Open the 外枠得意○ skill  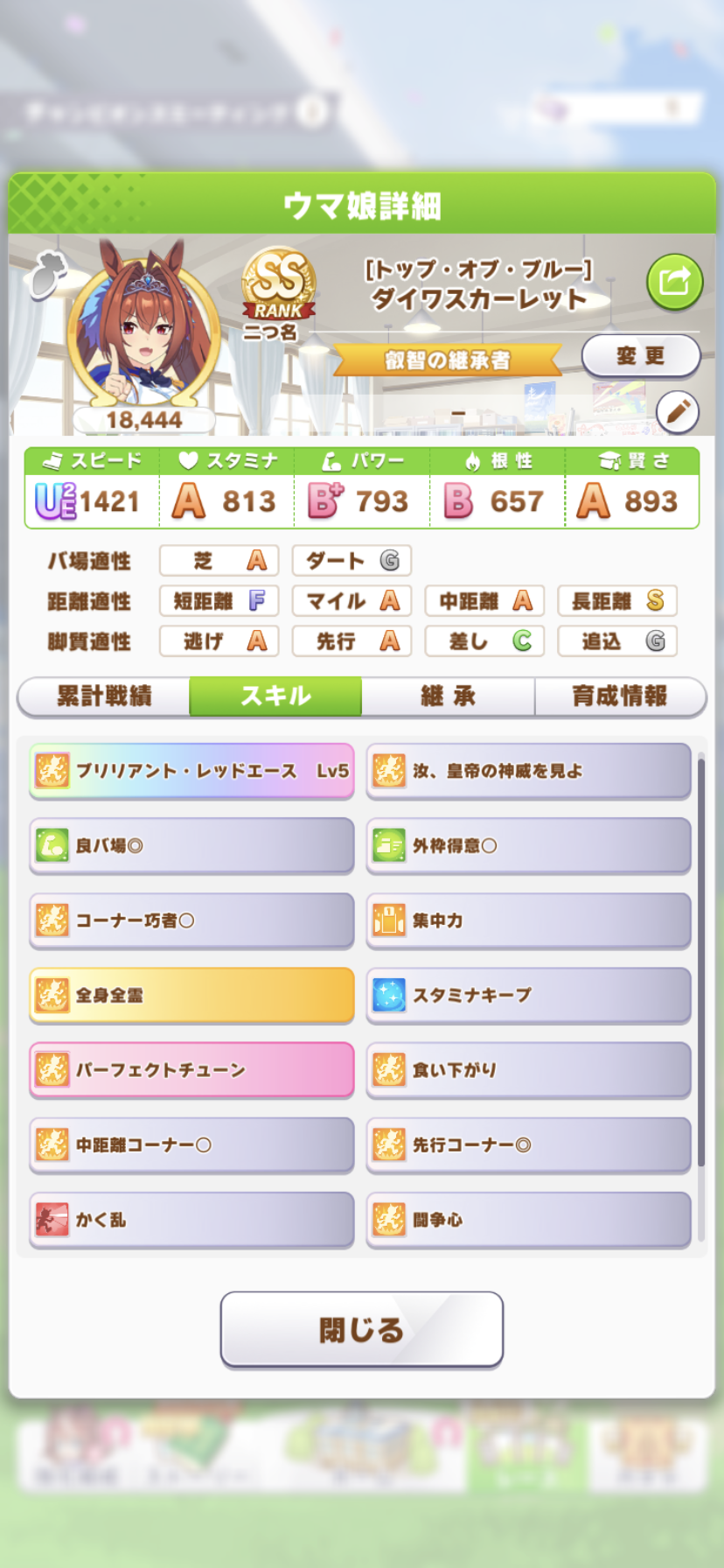528,846
